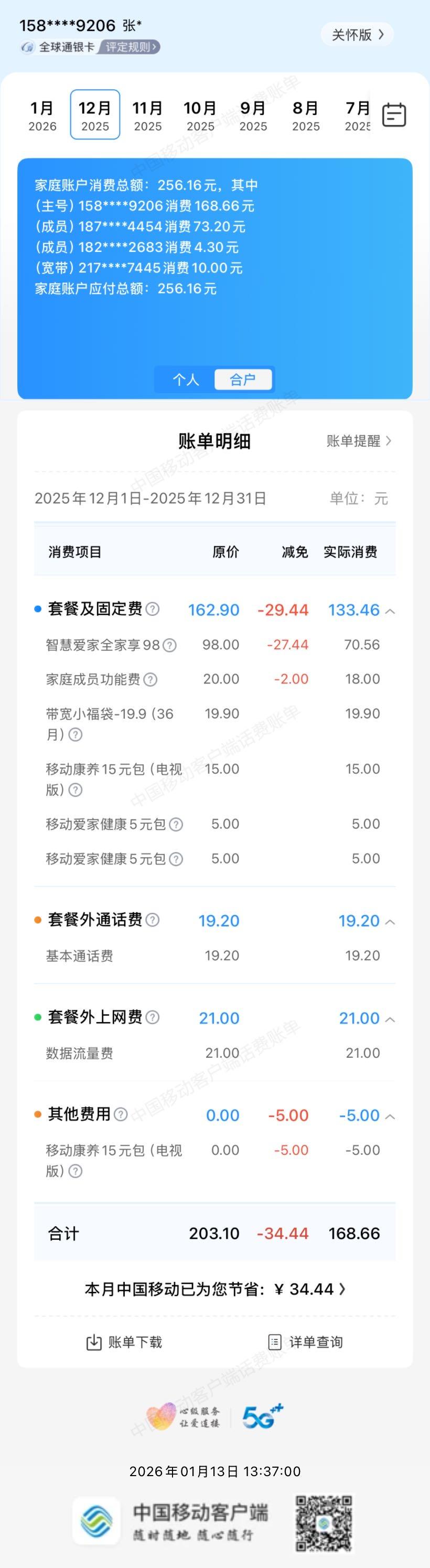430x1568 pixels.
Task: View the 9月 2025 bill
Action: click(253, 115)
